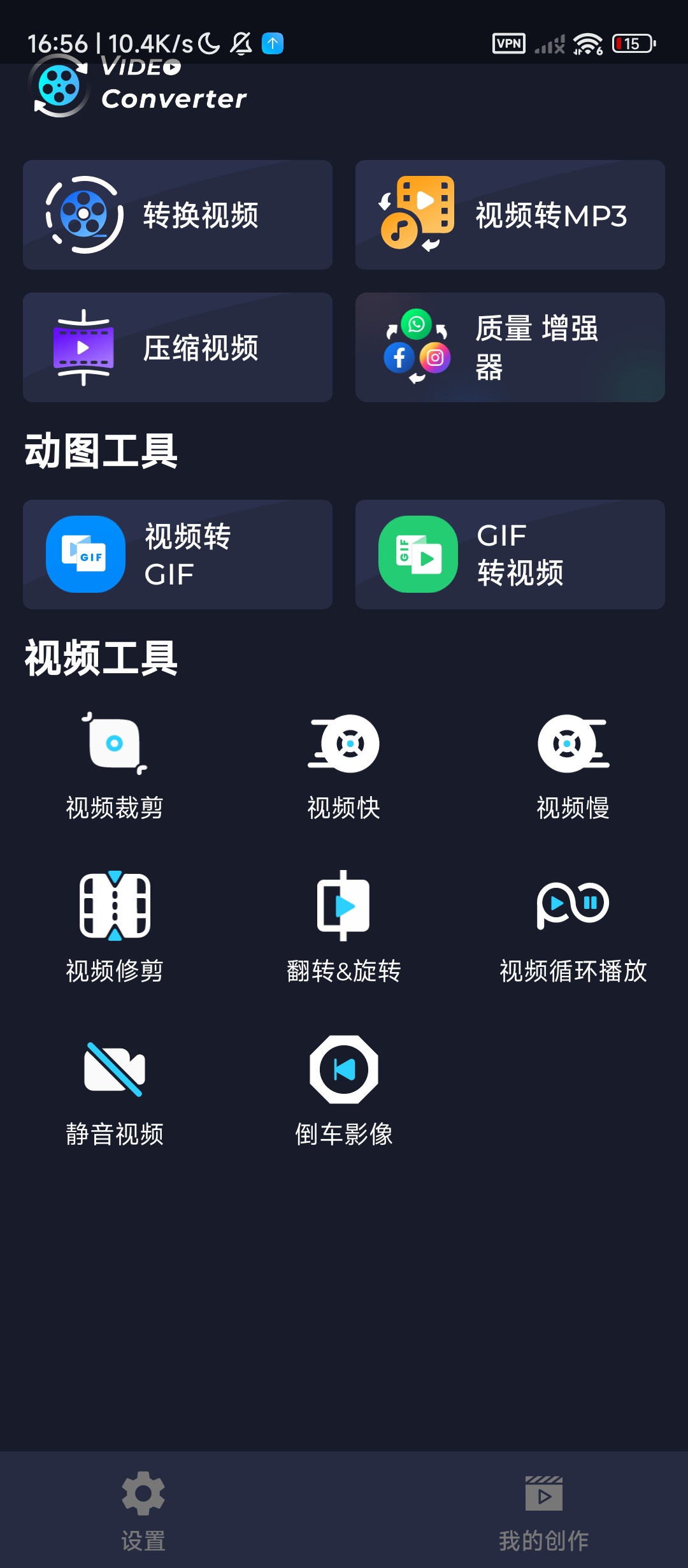Open the 转换视频 convert video feature
The image size is (688, 1568).
point(177,215)
